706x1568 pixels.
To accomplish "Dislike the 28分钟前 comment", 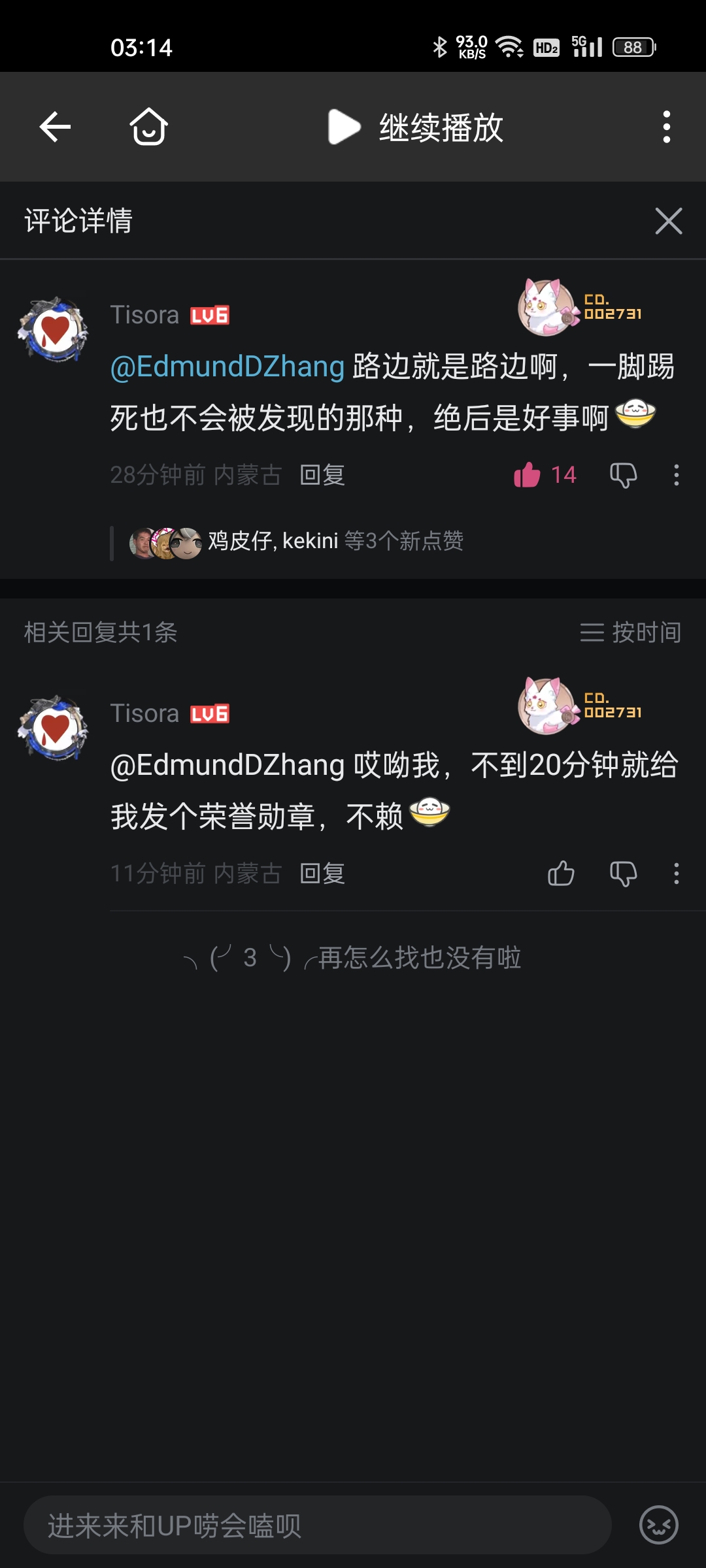I will (623, 475).
